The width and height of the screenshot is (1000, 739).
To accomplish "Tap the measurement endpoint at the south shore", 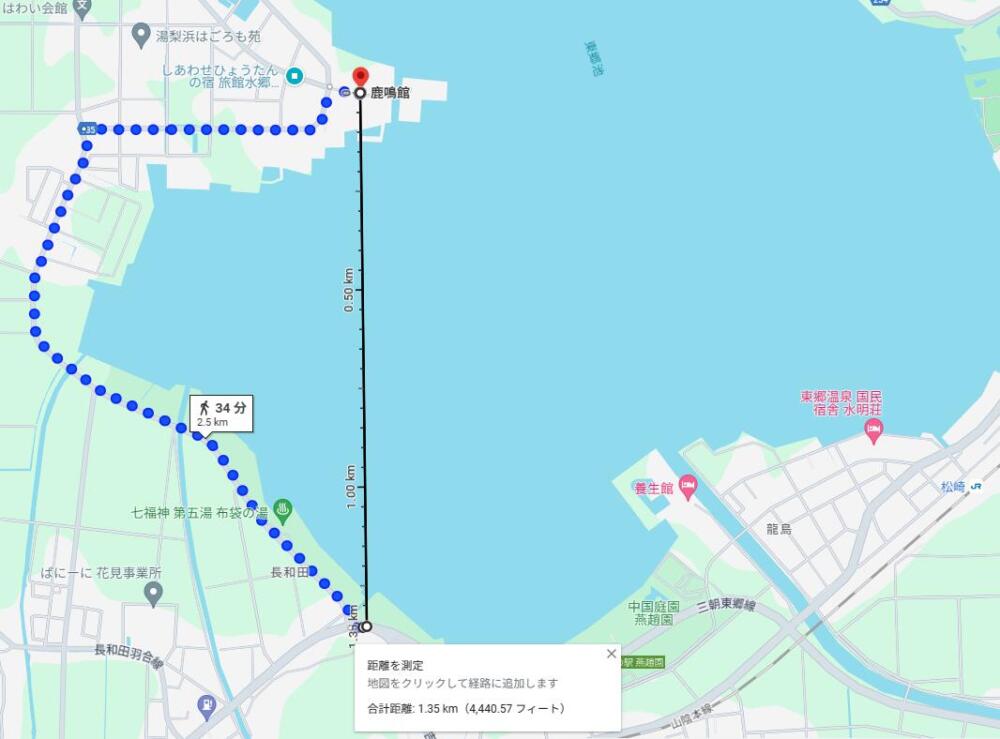I will (366, 626).
